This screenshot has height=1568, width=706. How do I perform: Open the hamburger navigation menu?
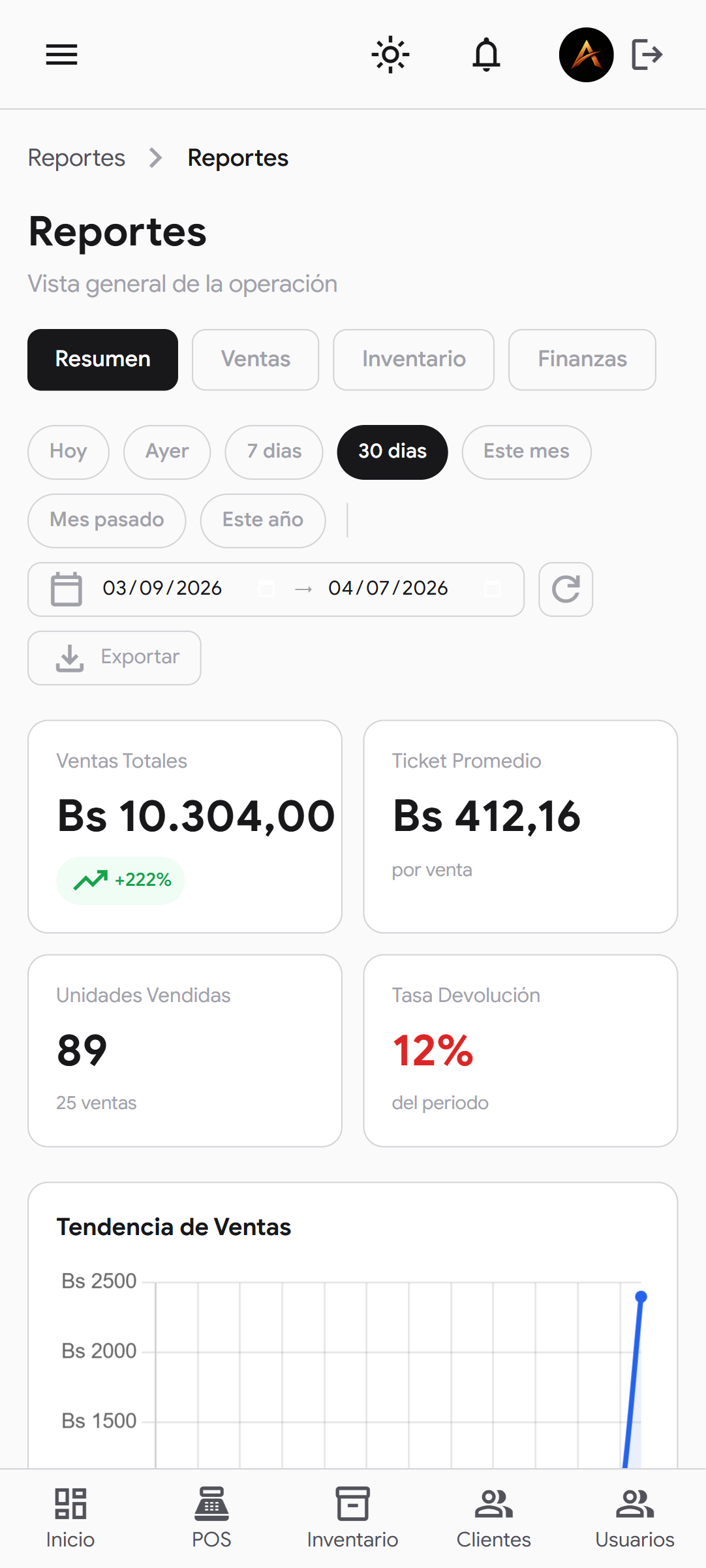tap(61, 55)
